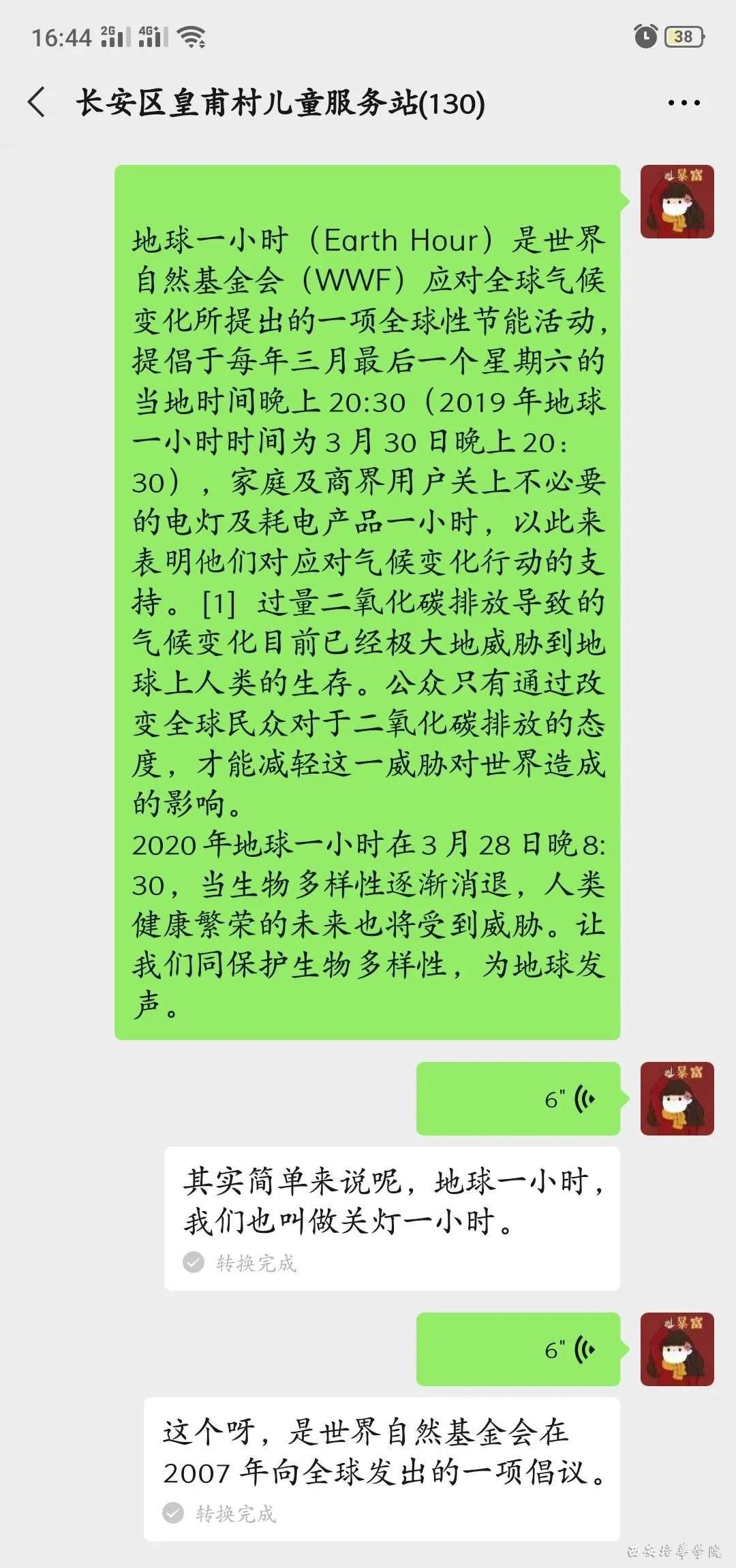Viewport: 736px width, 1568px height.
Task: Play the voice message transcribed as 地球一小时
Action: click(518, 1098)
